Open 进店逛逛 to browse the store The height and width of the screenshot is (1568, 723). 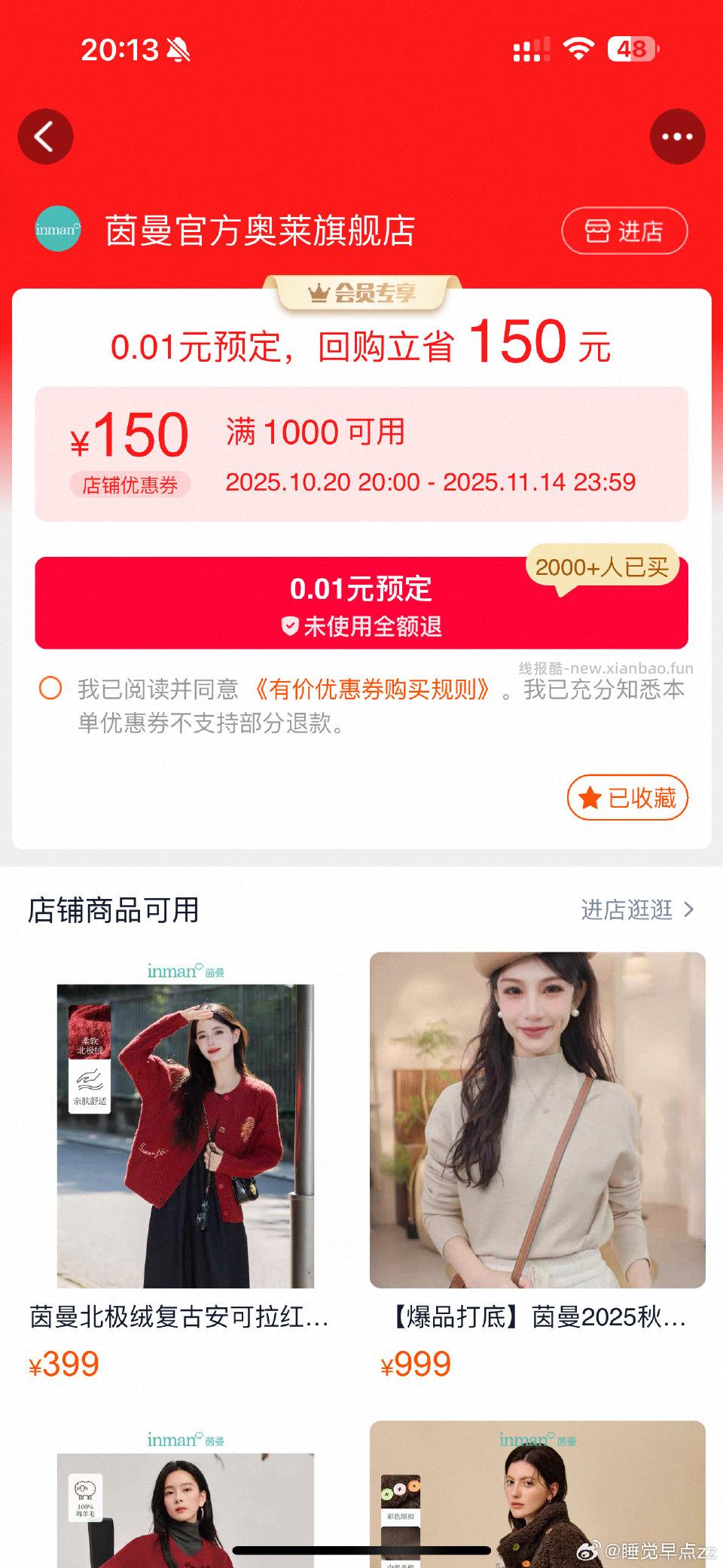coord(636,909)
